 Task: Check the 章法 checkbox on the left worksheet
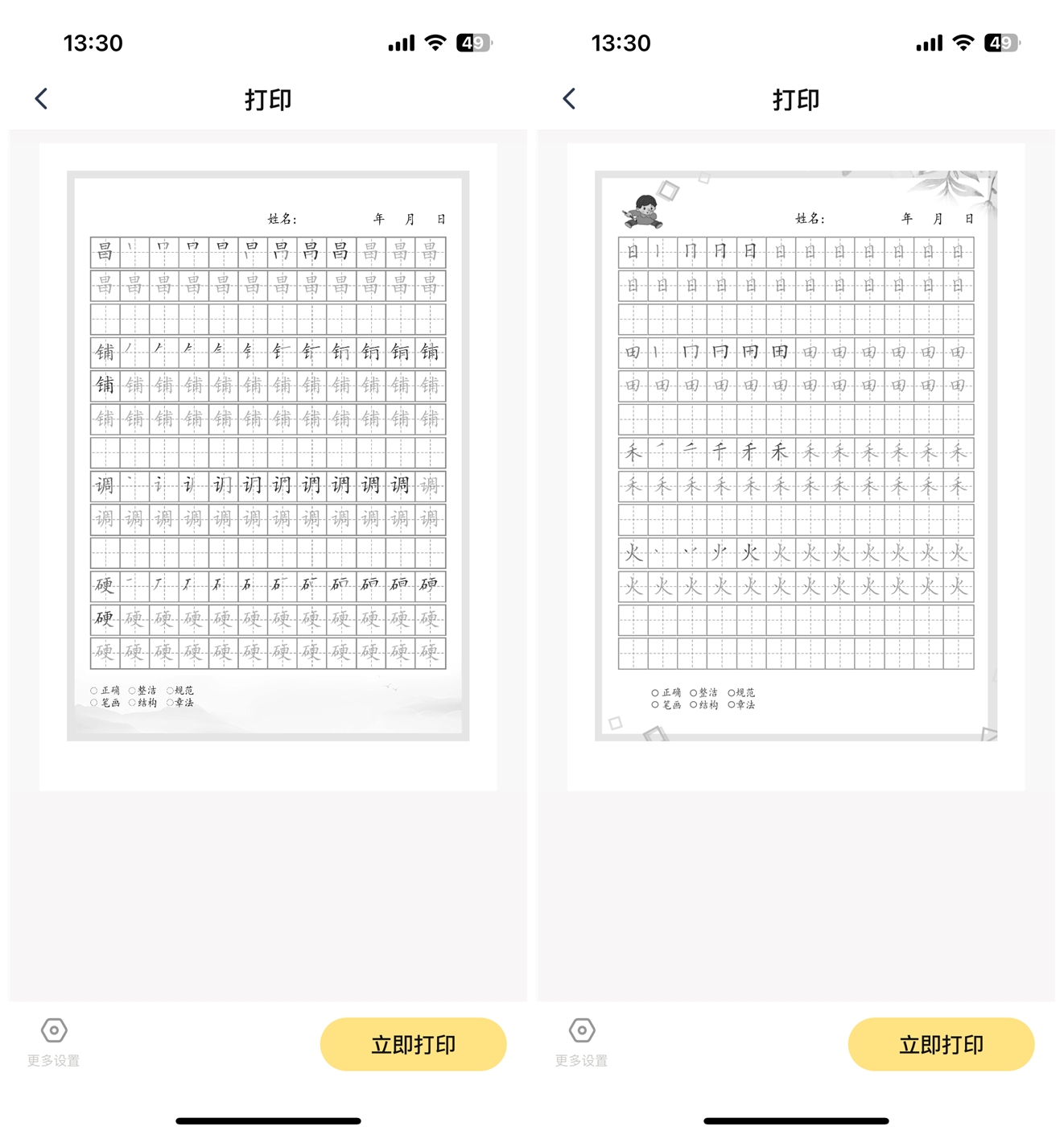168,702
